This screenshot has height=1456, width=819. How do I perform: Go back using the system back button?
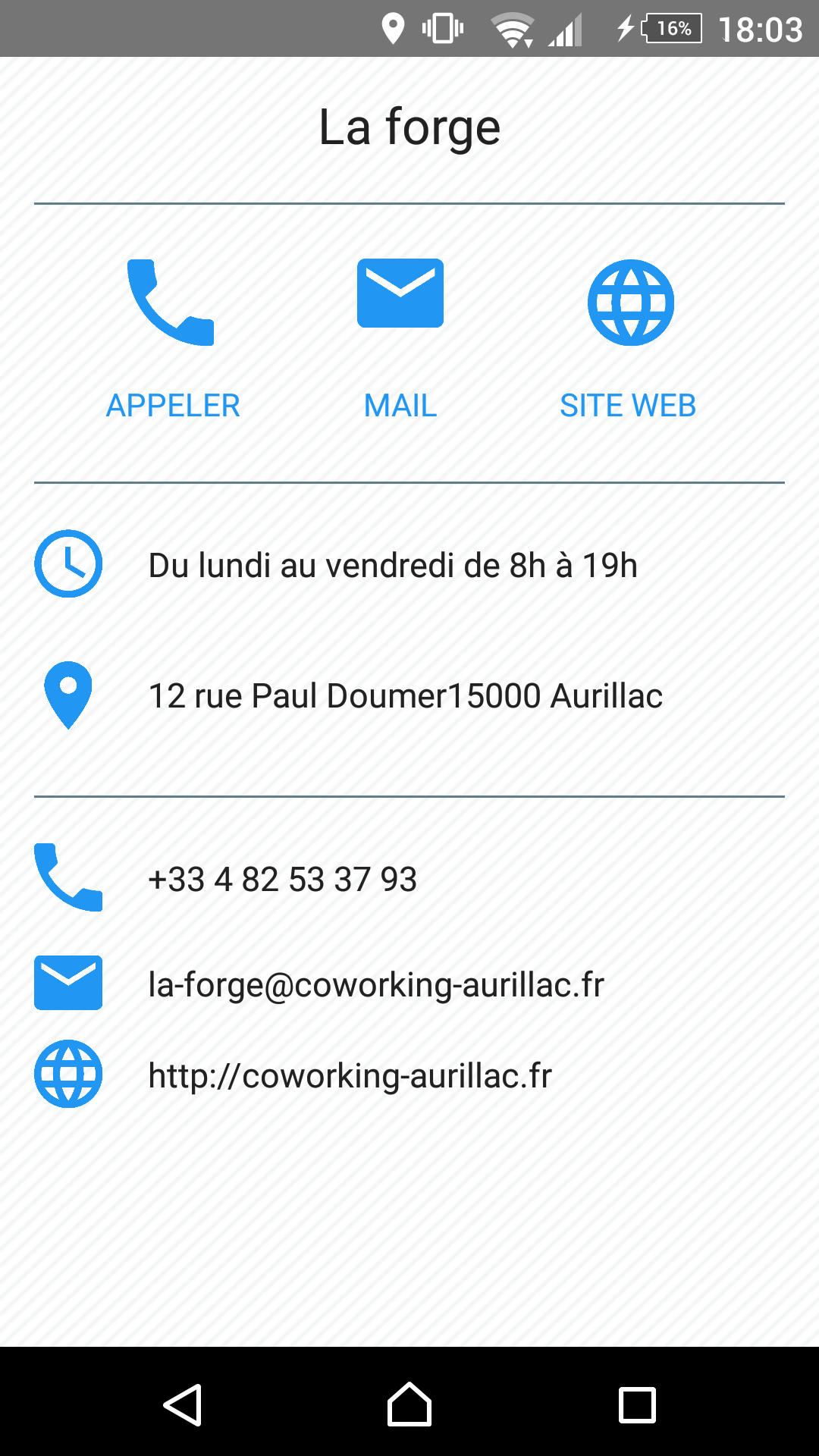point(182,1405)
